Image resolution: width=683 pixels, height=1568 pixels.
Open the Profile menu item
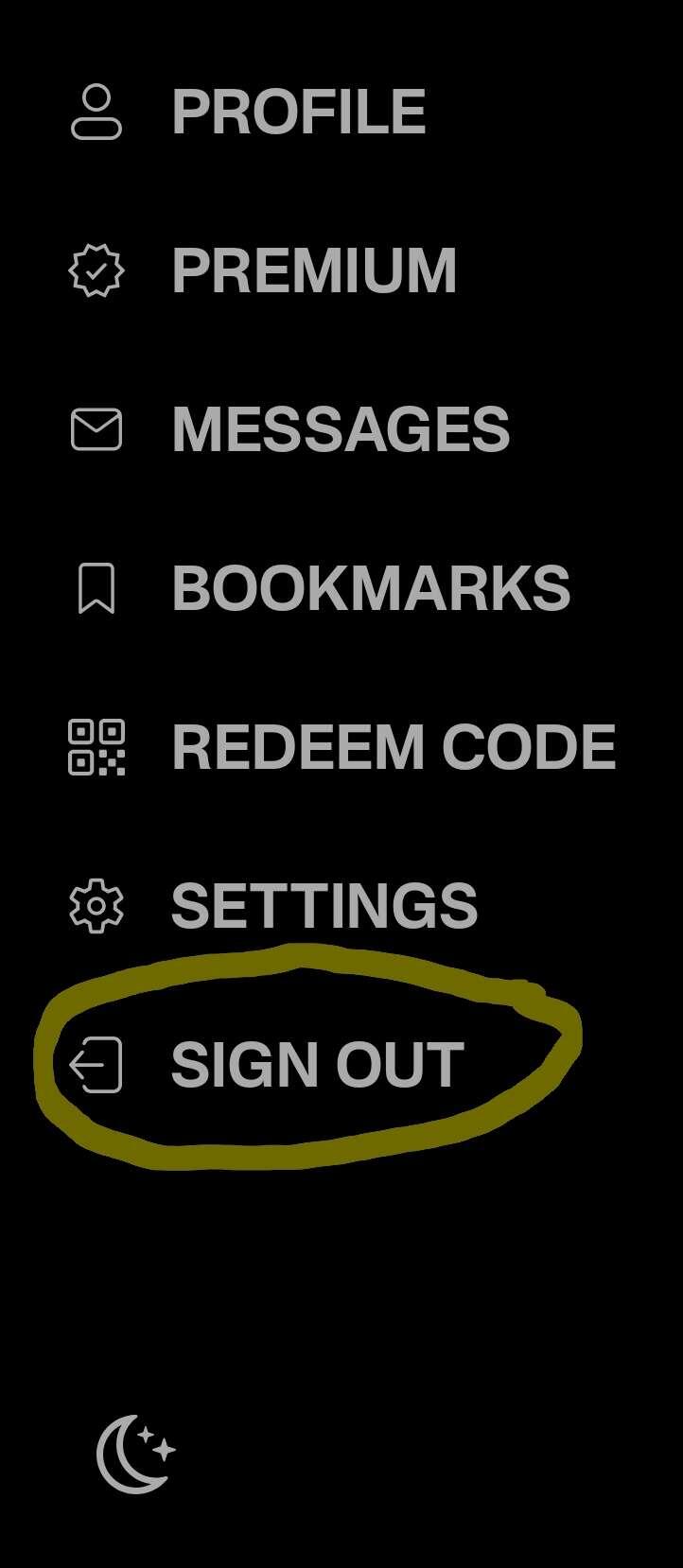(249, 112)
